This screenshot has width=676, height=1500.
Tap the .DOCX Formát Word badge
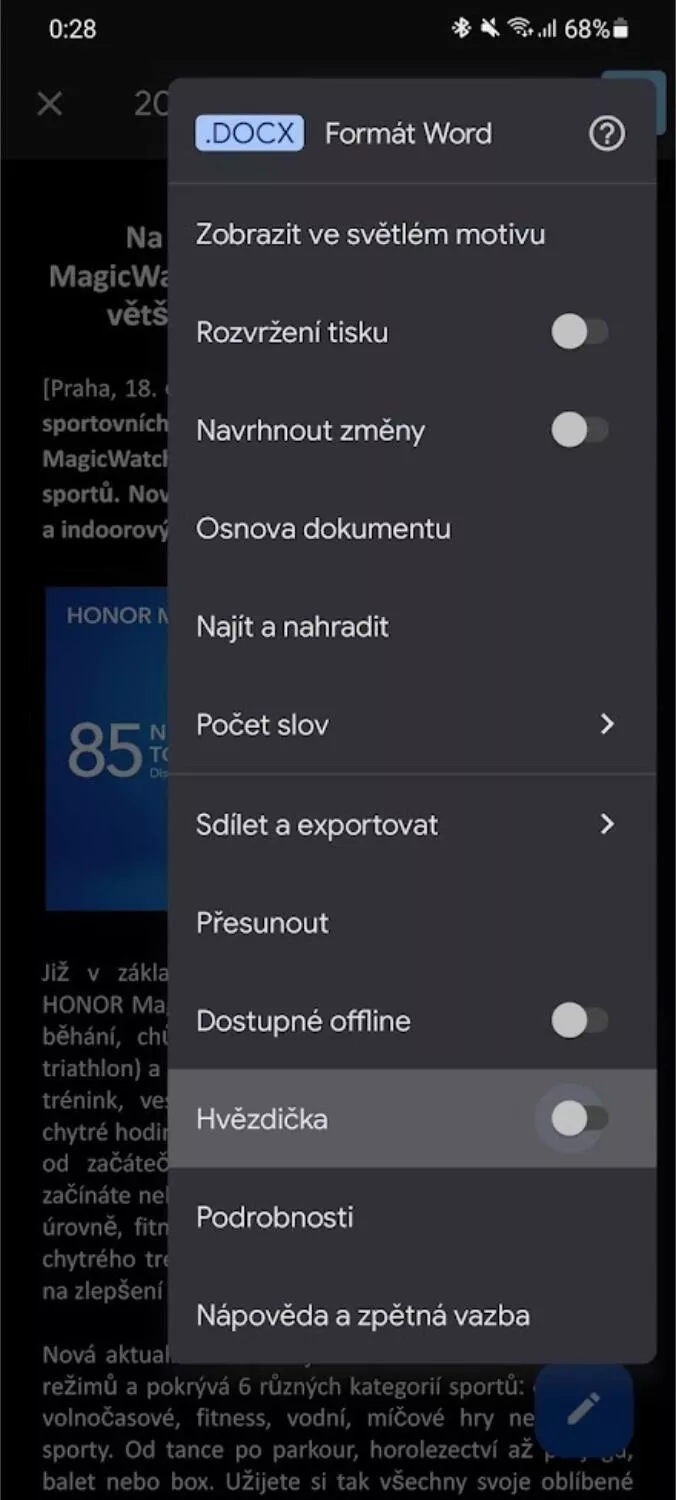tap(249, 134)
